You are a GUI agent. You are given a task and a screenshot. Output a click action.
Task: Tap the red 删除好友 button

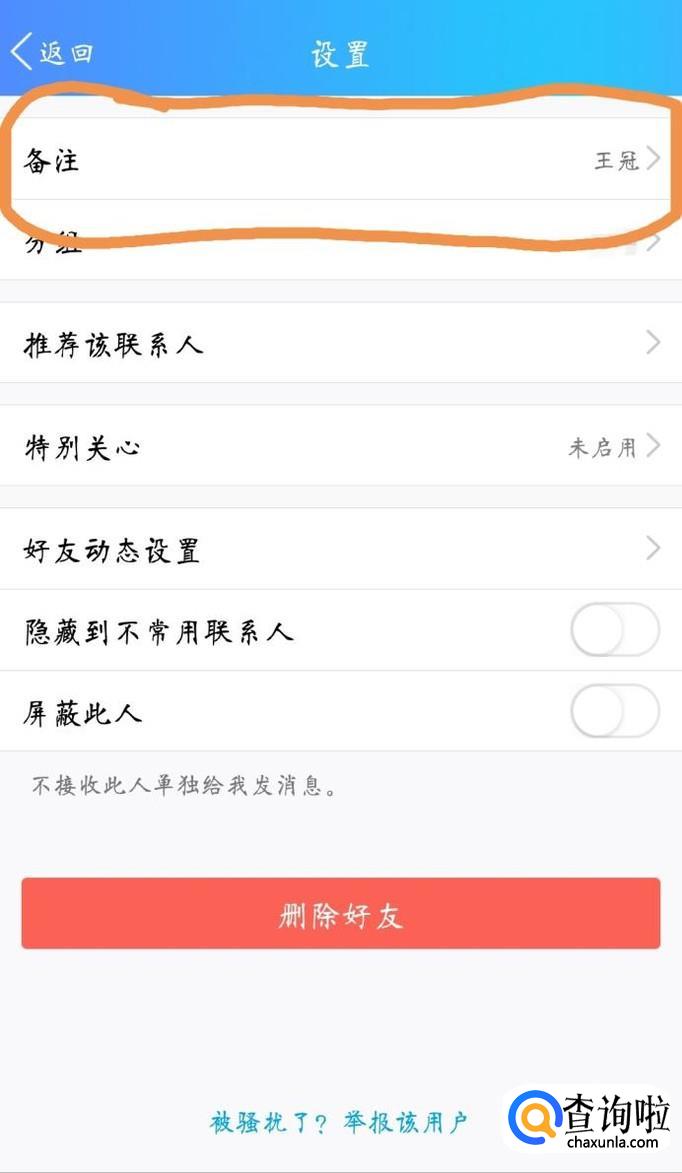[340, 913]
